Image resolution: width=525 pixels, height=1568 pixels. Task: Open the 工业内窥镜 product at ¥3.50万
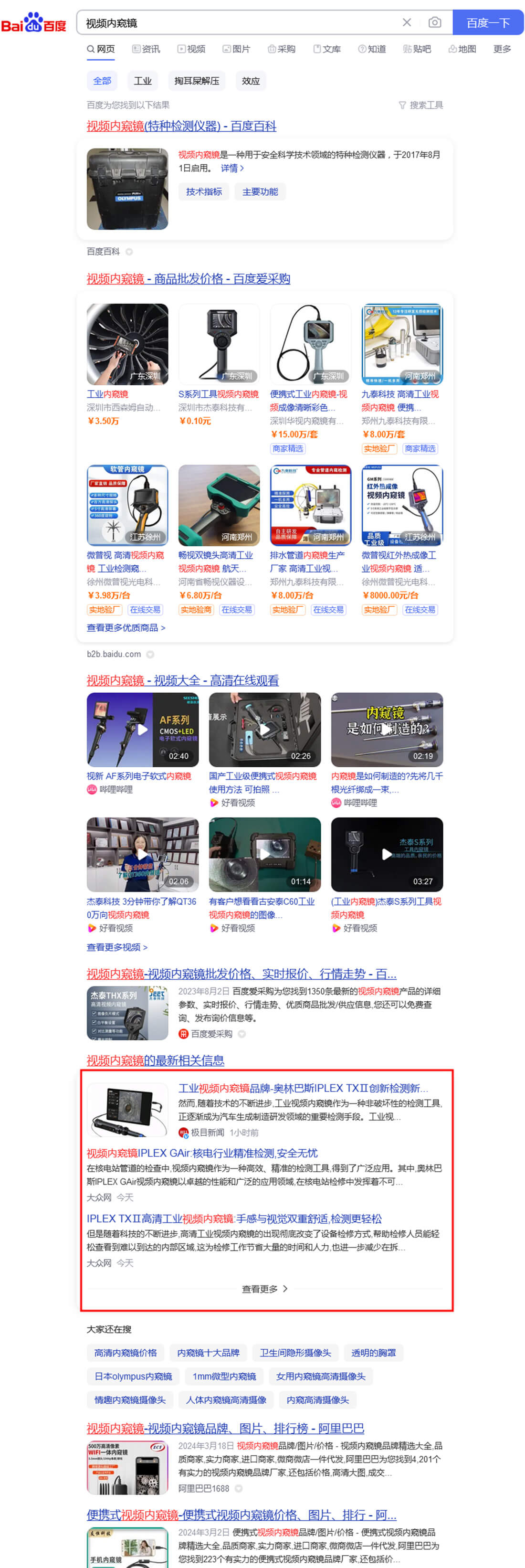coord(107,394)
